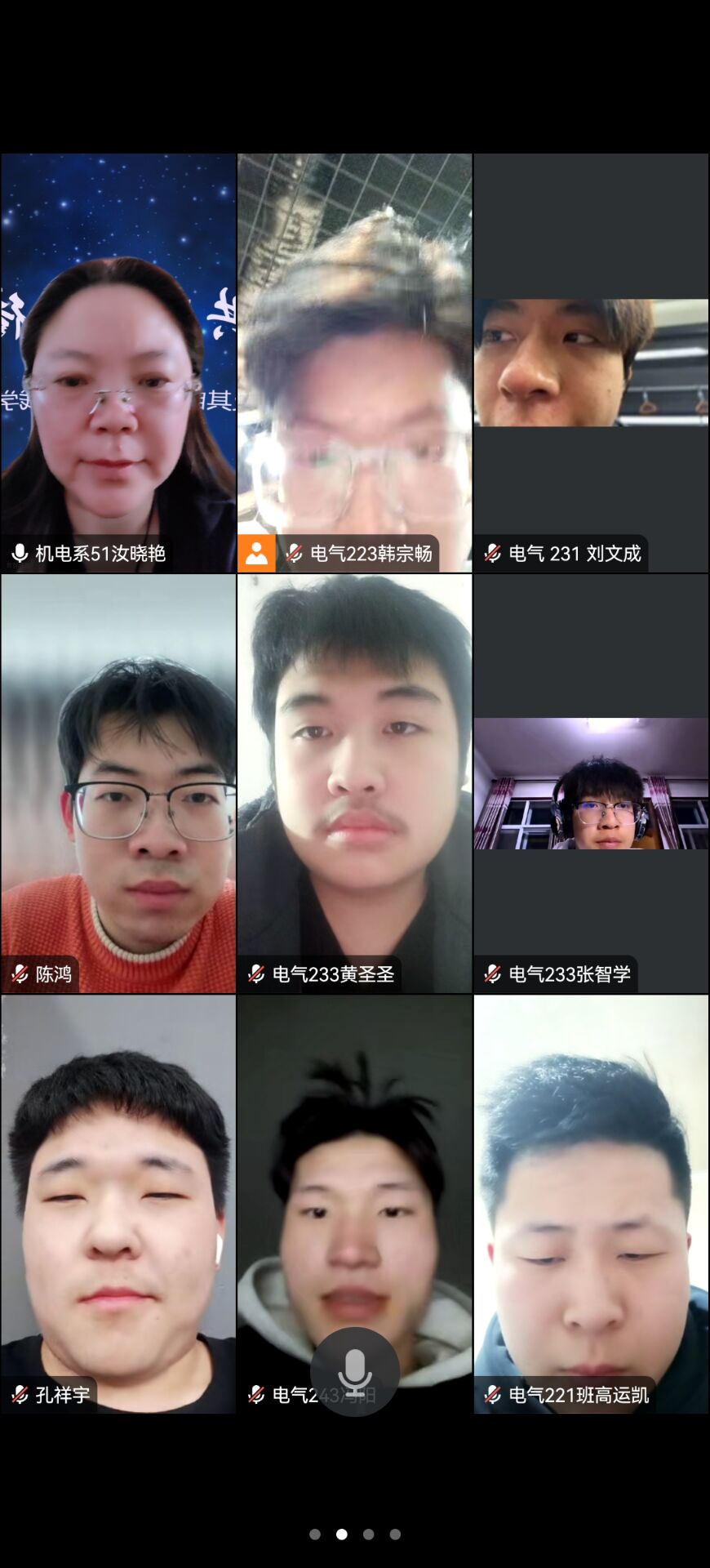Select the 电气223韩宗畅 video tile

point(355,363)
